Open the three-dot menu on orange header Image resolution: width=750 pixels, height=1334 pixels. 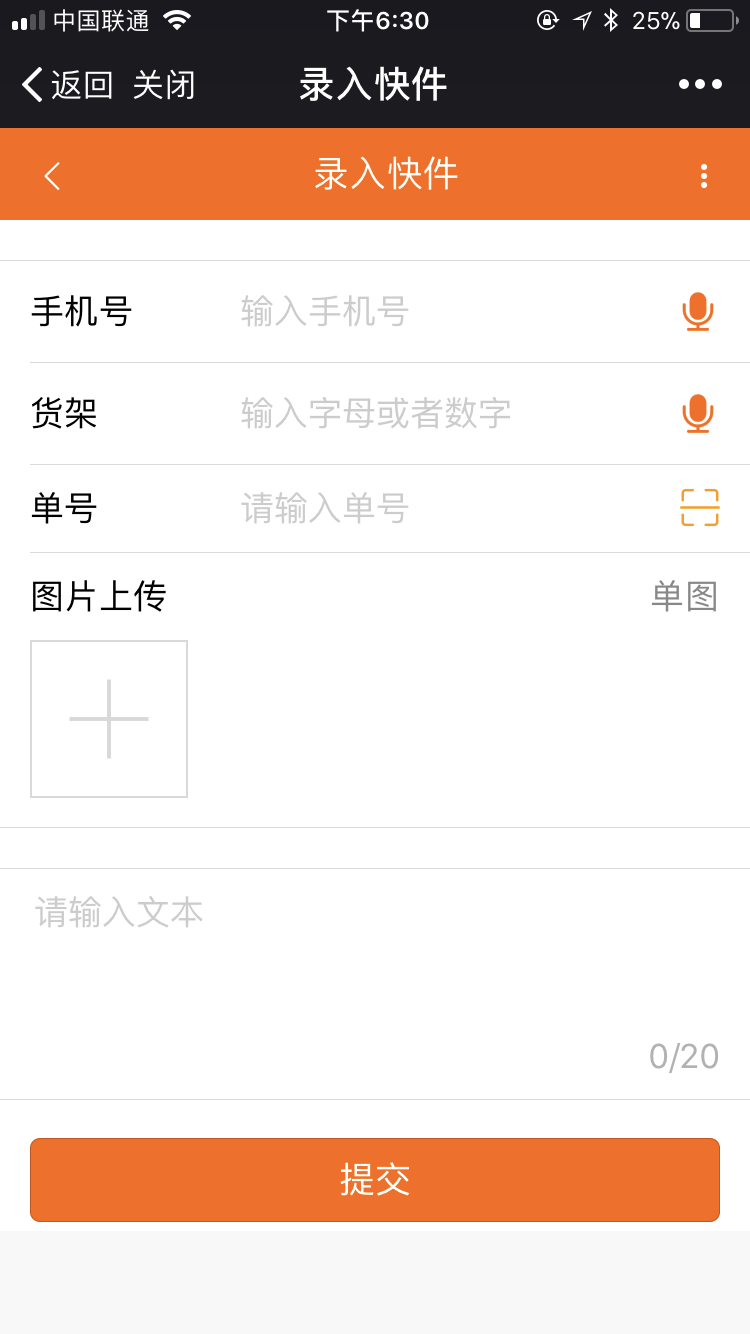703,173
